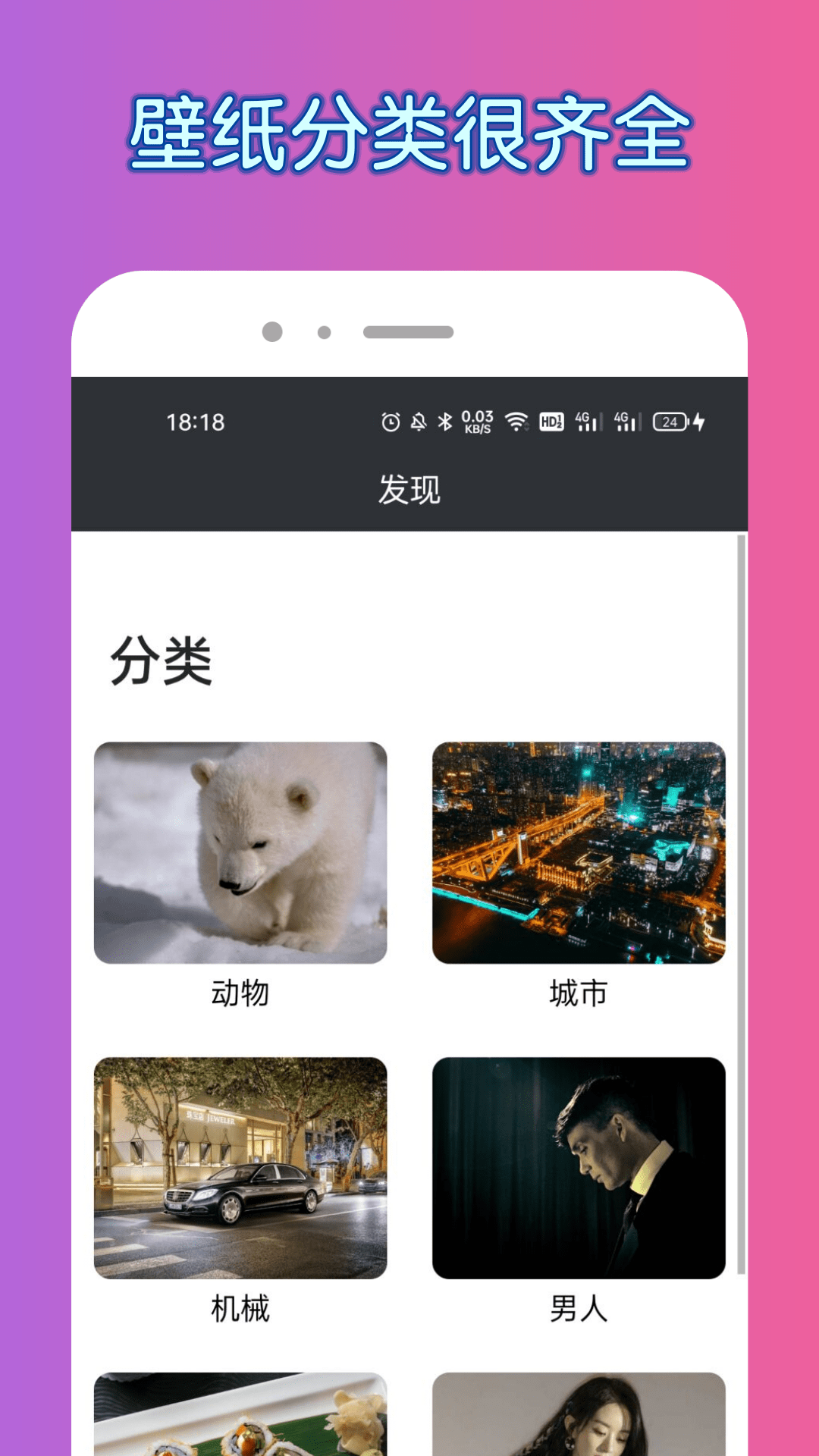Open the 动物 wallpaper category thumbnail

click(x=241, y=852)
